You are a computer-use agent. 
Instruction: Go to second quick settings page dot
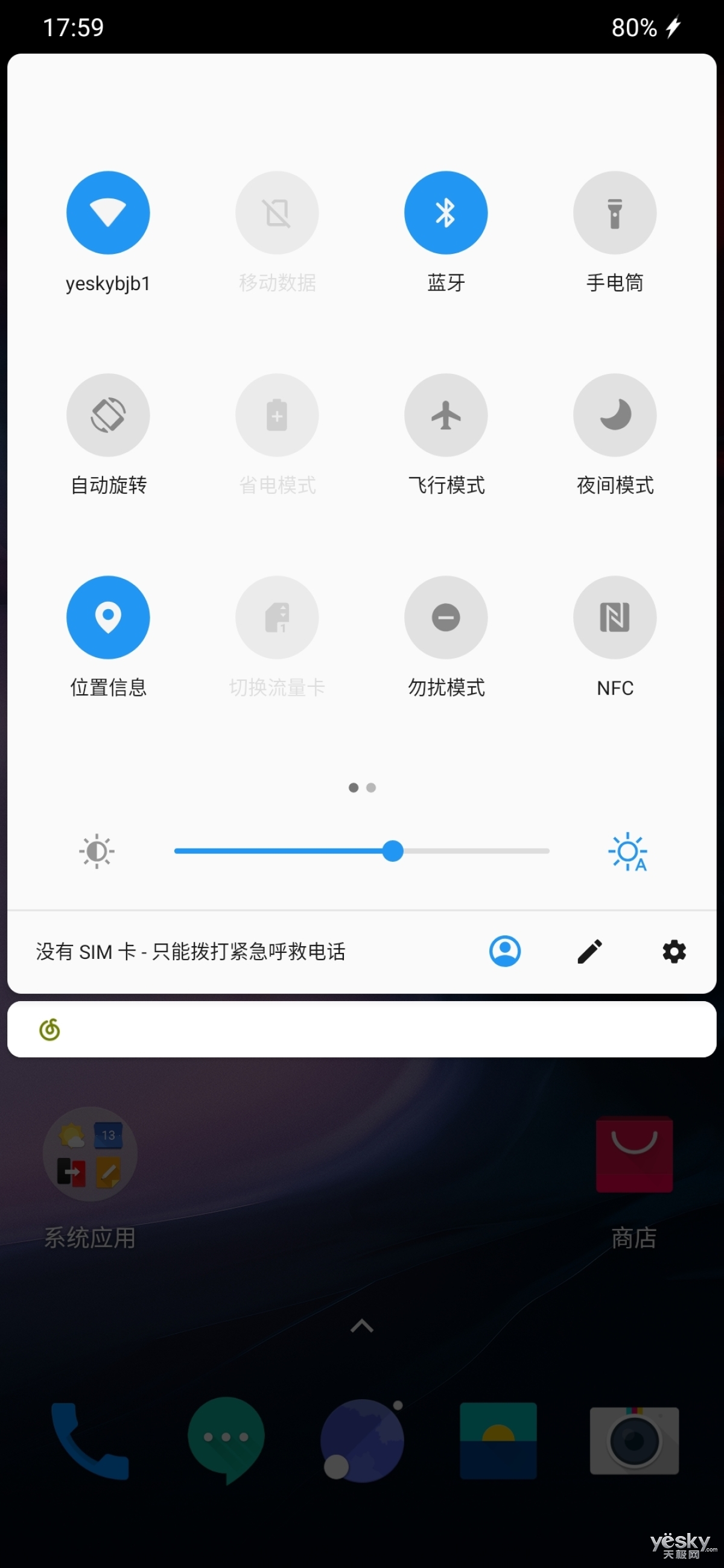click(371, 788)
